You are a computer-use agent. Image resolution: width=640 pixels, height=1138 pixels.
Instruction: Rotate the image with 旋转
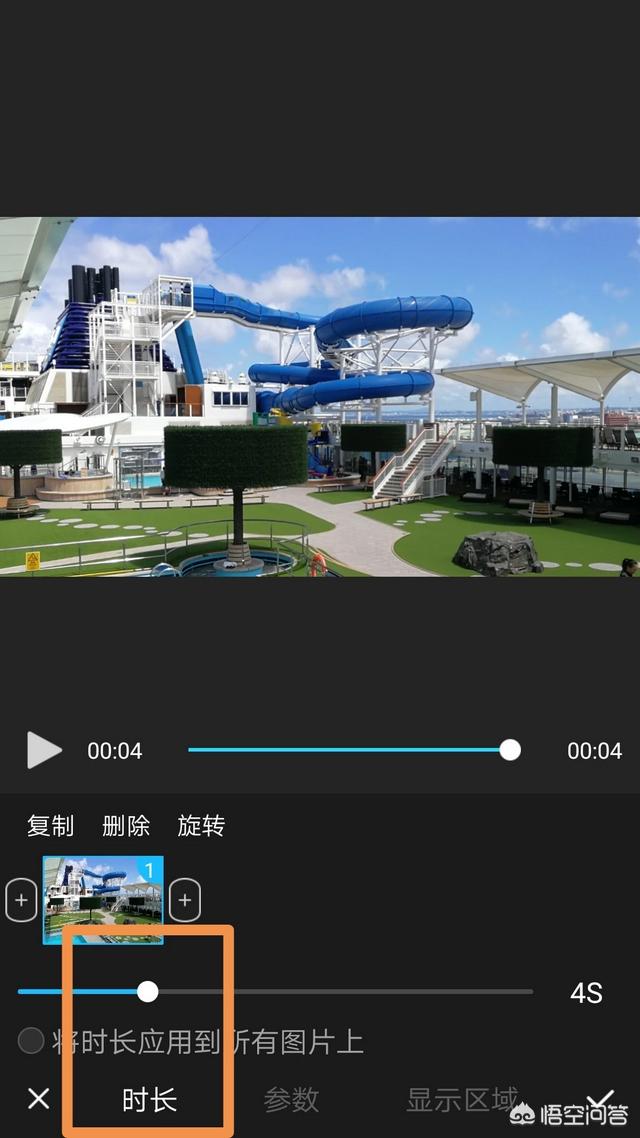(201, 826)
